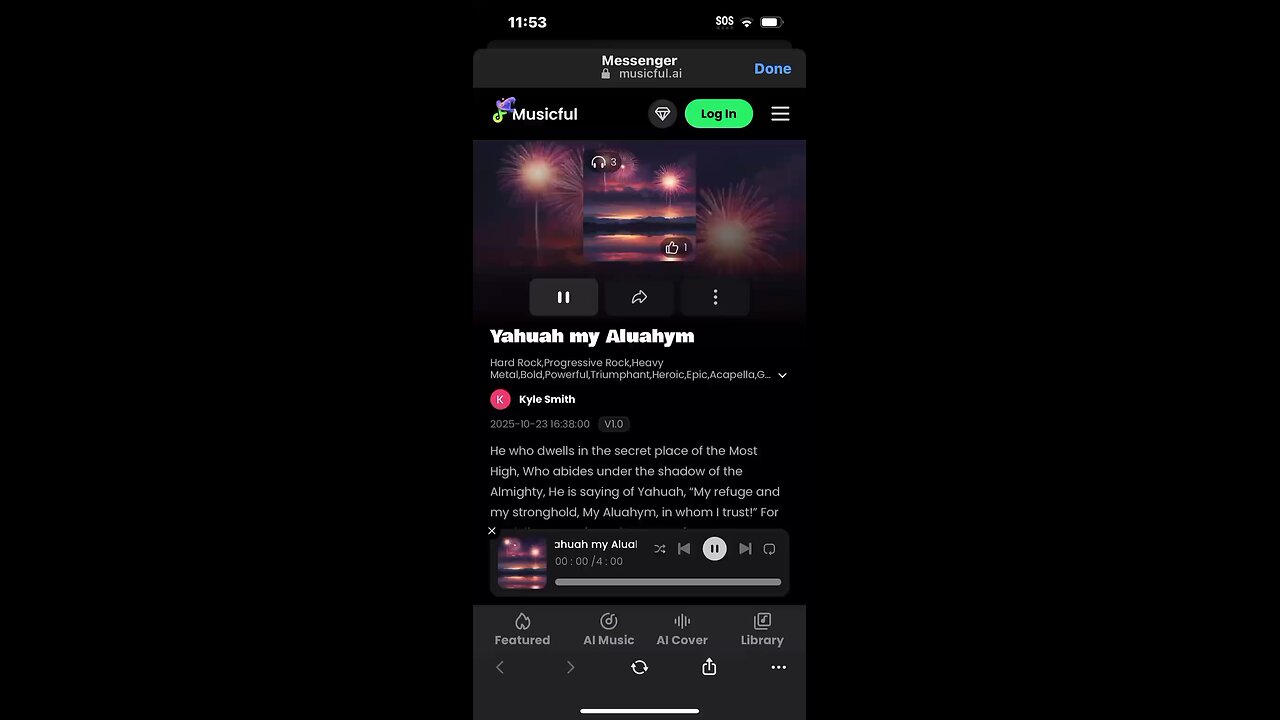
Task: Reload the page in the browser toolbar
Action: (x=639, y=667)
